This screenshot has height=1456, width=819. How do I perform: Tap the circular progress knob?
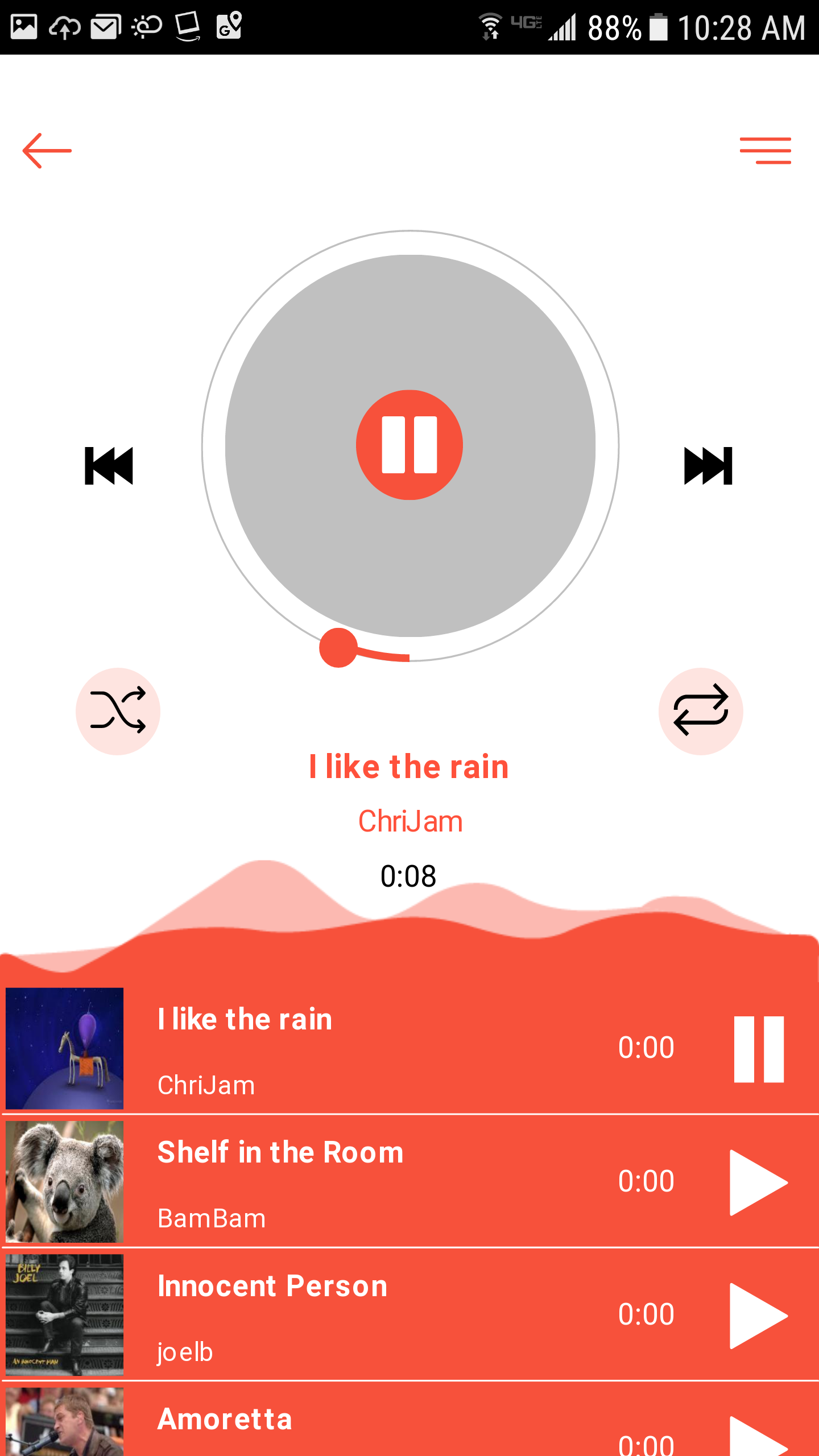pyautogui.click(x=338, y=648)
